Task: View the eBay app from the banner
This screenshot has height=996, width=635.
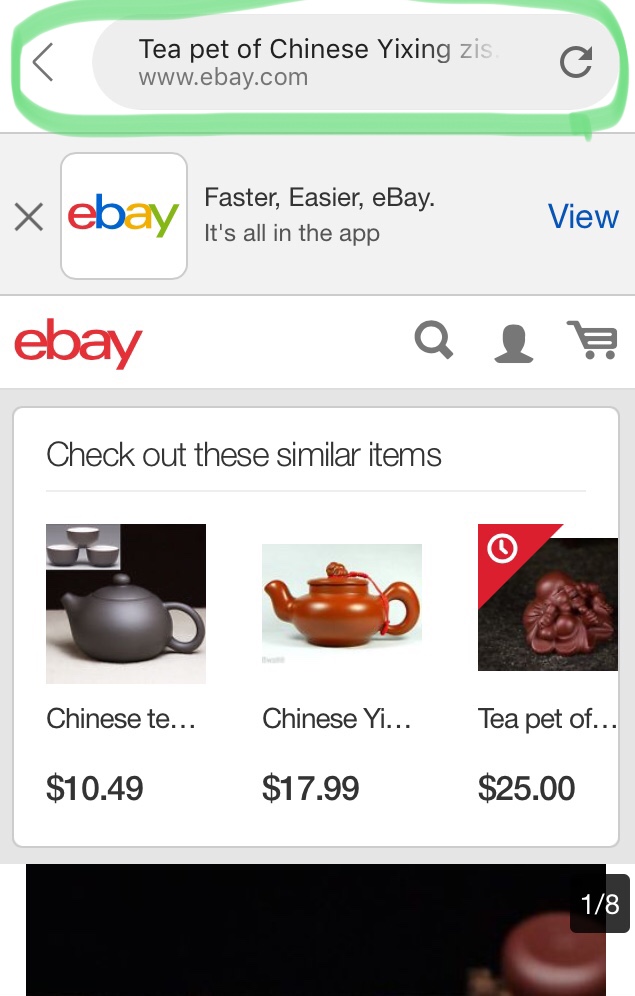Action: [x=582, y=216]
